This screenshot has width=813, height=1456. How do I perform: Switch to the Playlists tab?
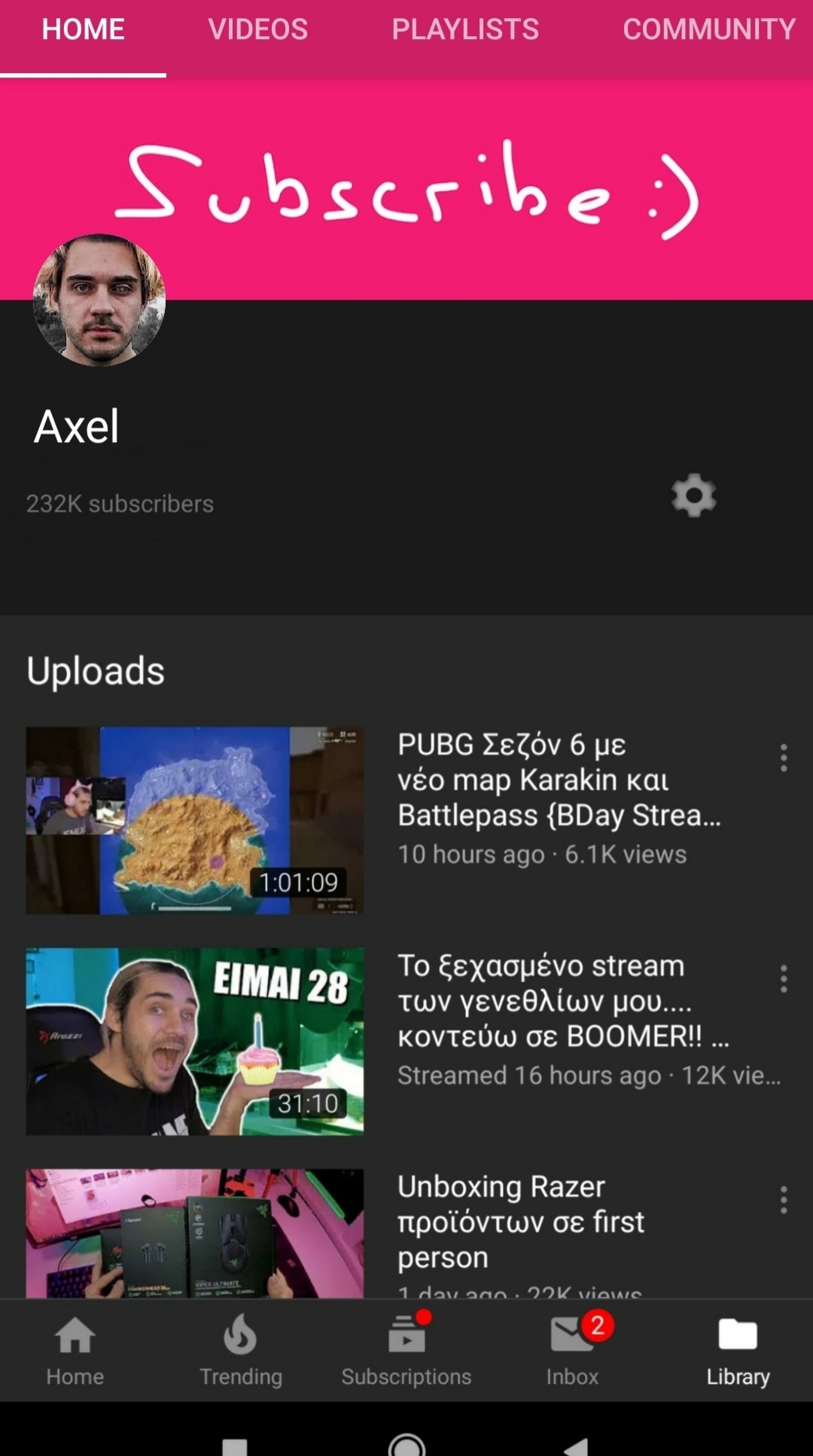pos(465,29)
